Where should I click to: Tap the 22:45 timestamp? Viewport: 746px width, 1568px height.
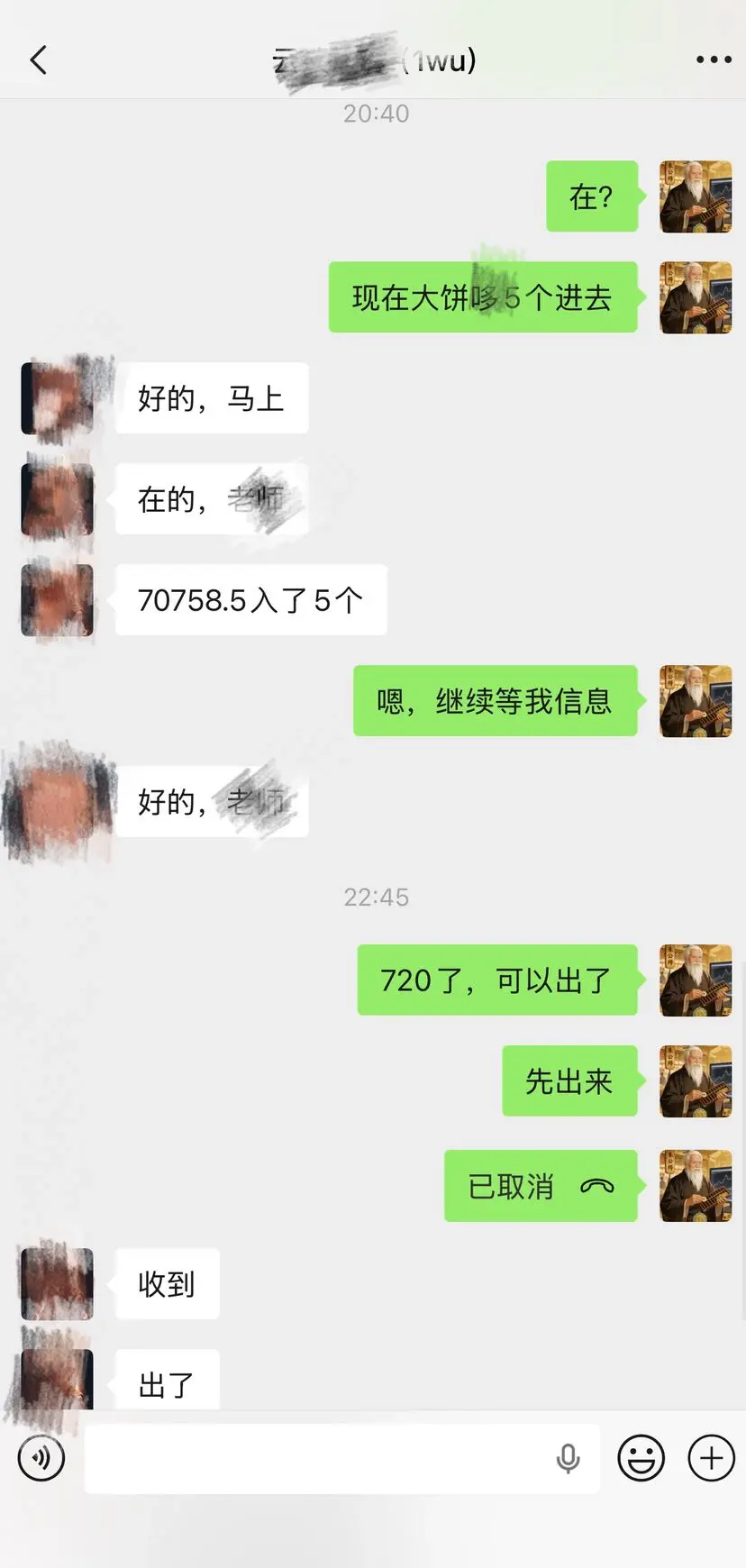point(377,896)
